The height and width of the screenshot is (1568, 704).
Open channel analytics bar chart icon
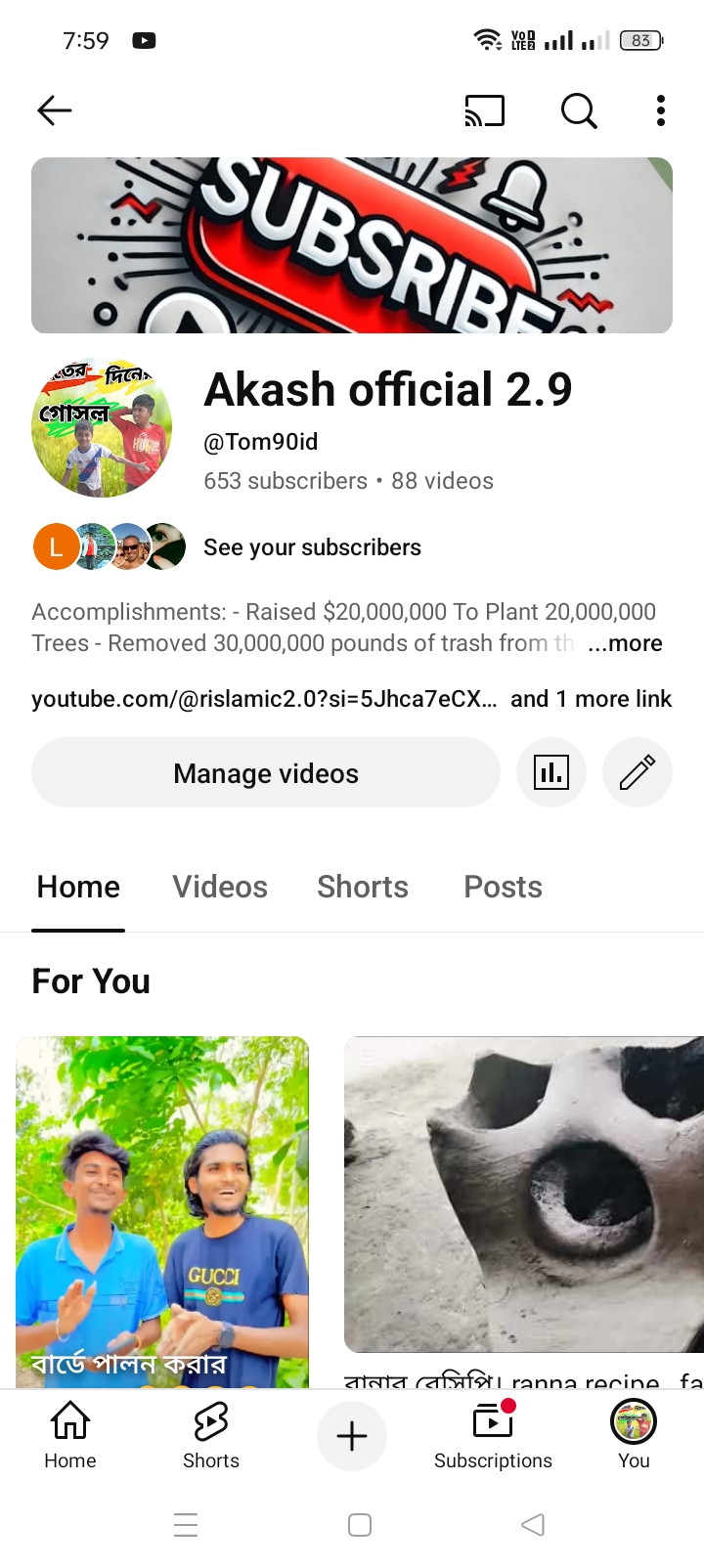tap(551, 773)
